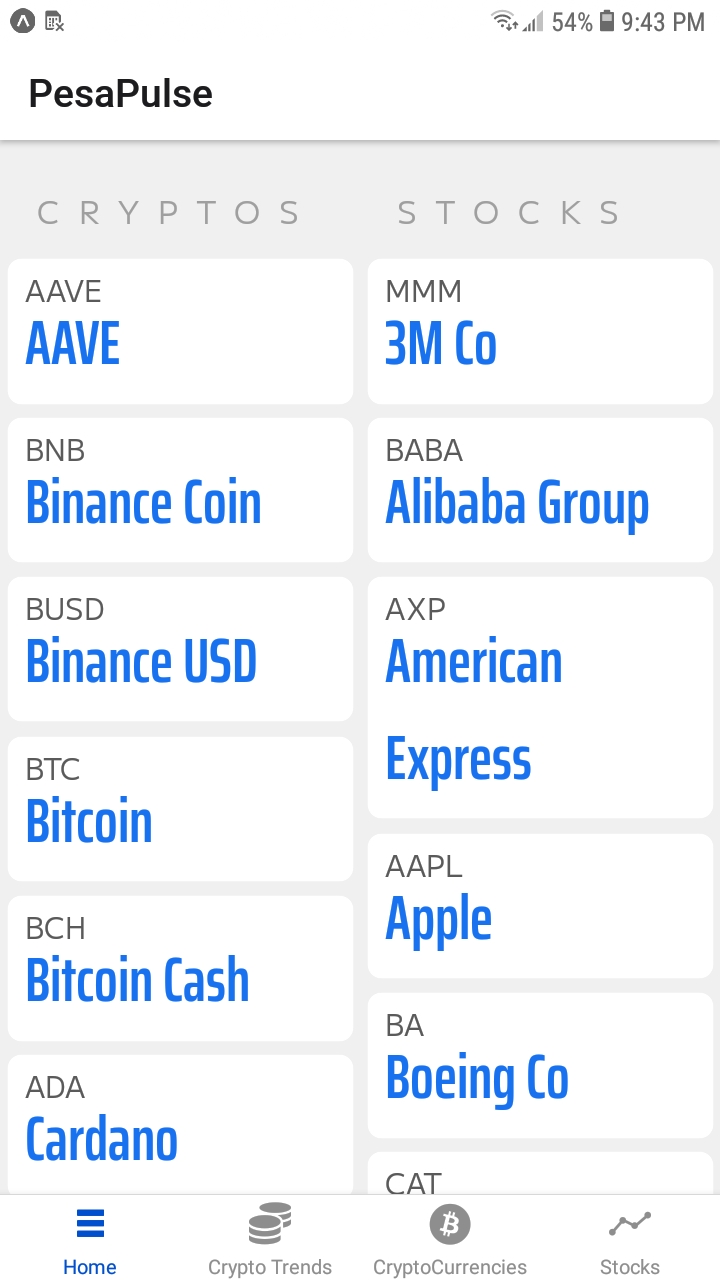Select the Binance USD card
This screenshot has width=720, height=1280.
(x=180, y=649)
